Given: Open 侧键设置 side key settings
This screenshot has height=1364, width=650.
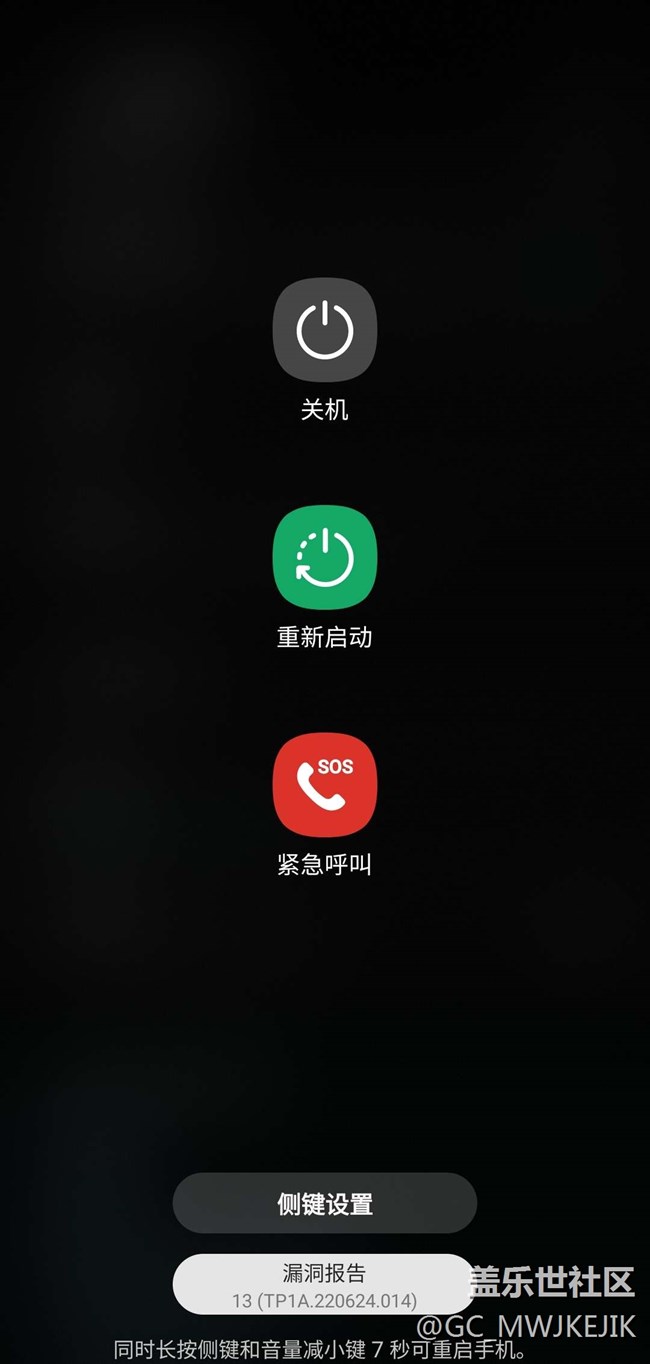Looking at the screenshot, I should click(325, 1203).
